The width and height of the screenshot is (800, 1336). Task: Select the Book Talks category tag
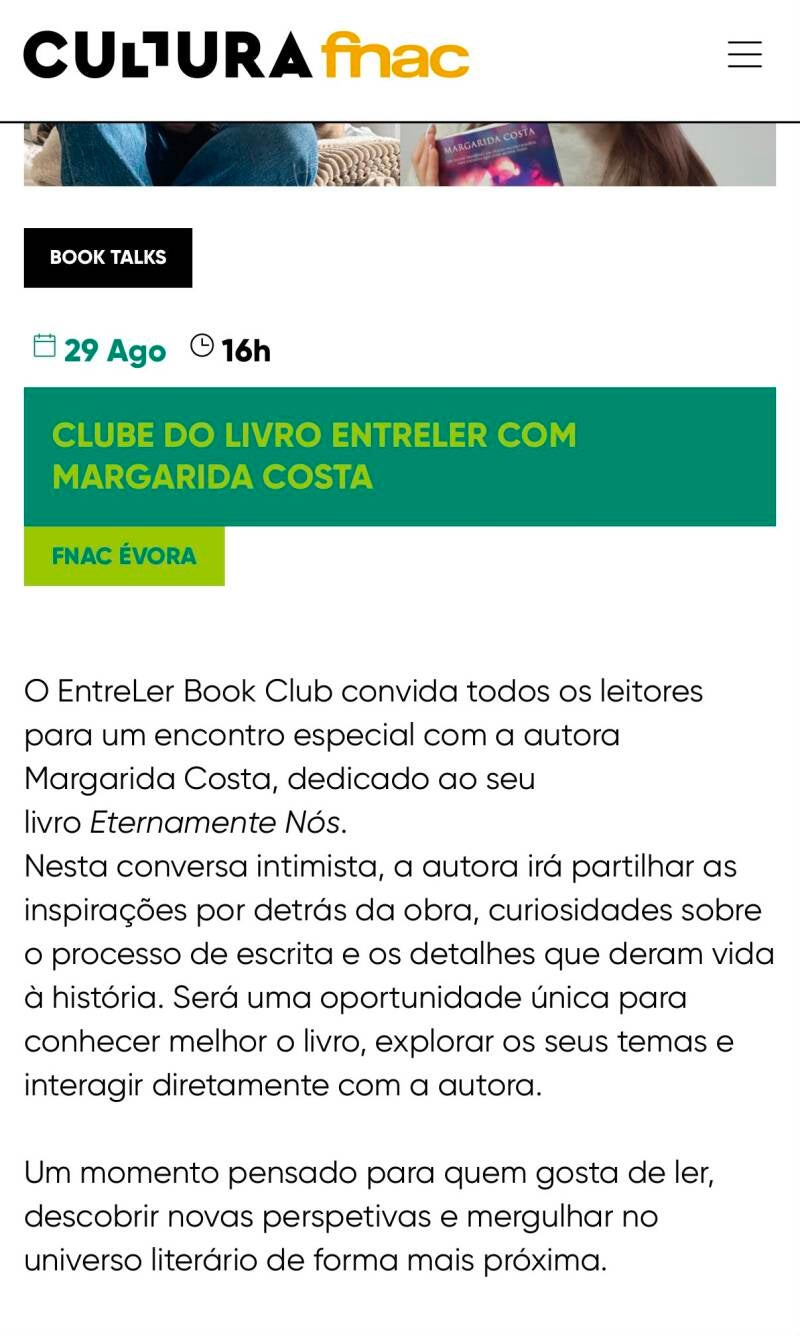(108, 258)
